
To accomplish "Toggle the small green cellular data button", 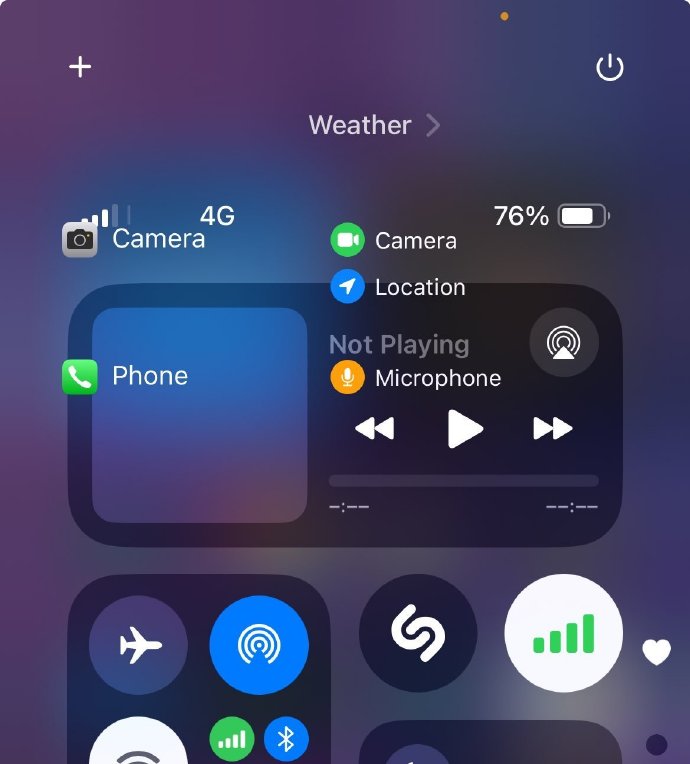I will click(231, 740).
